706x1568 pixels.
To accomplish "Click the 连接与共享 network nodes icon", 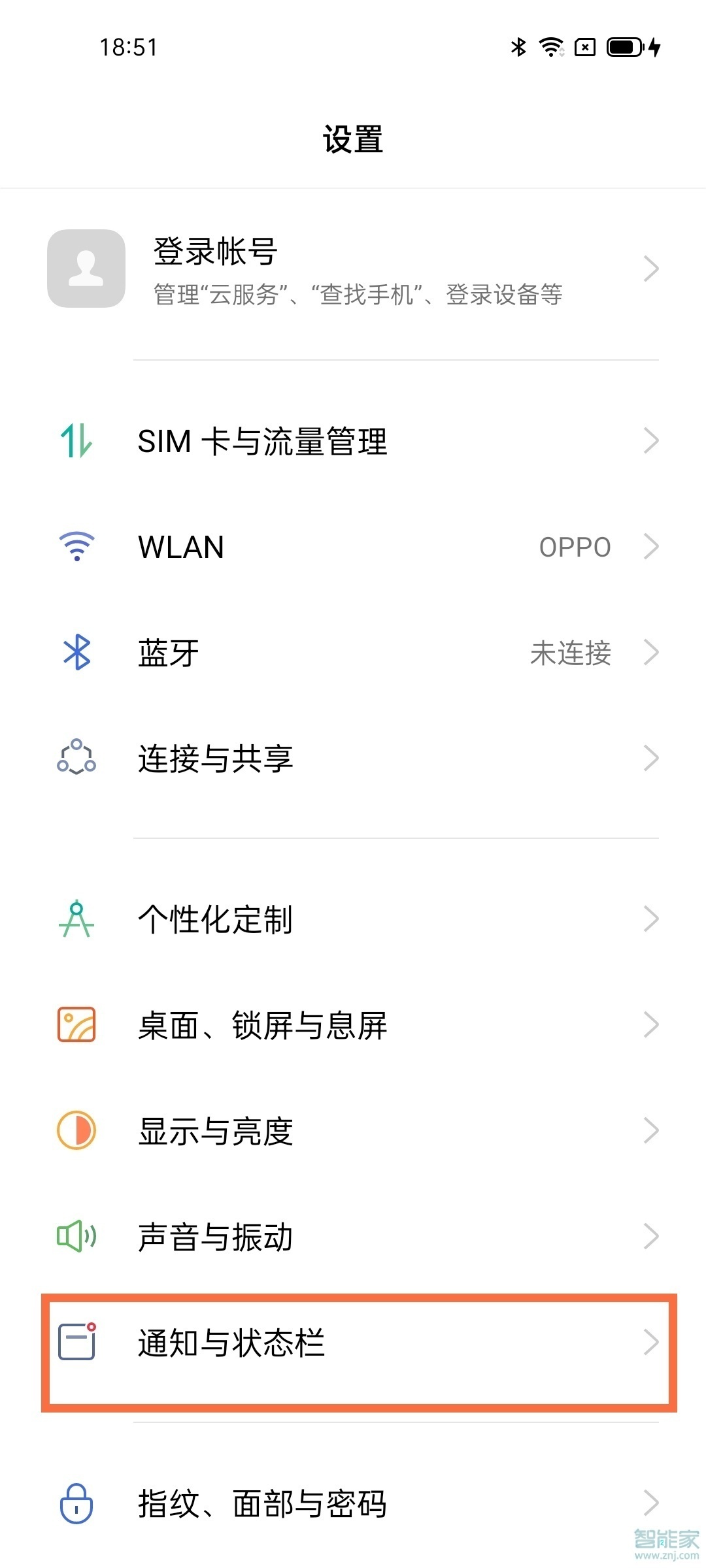I will coord(76,758).
